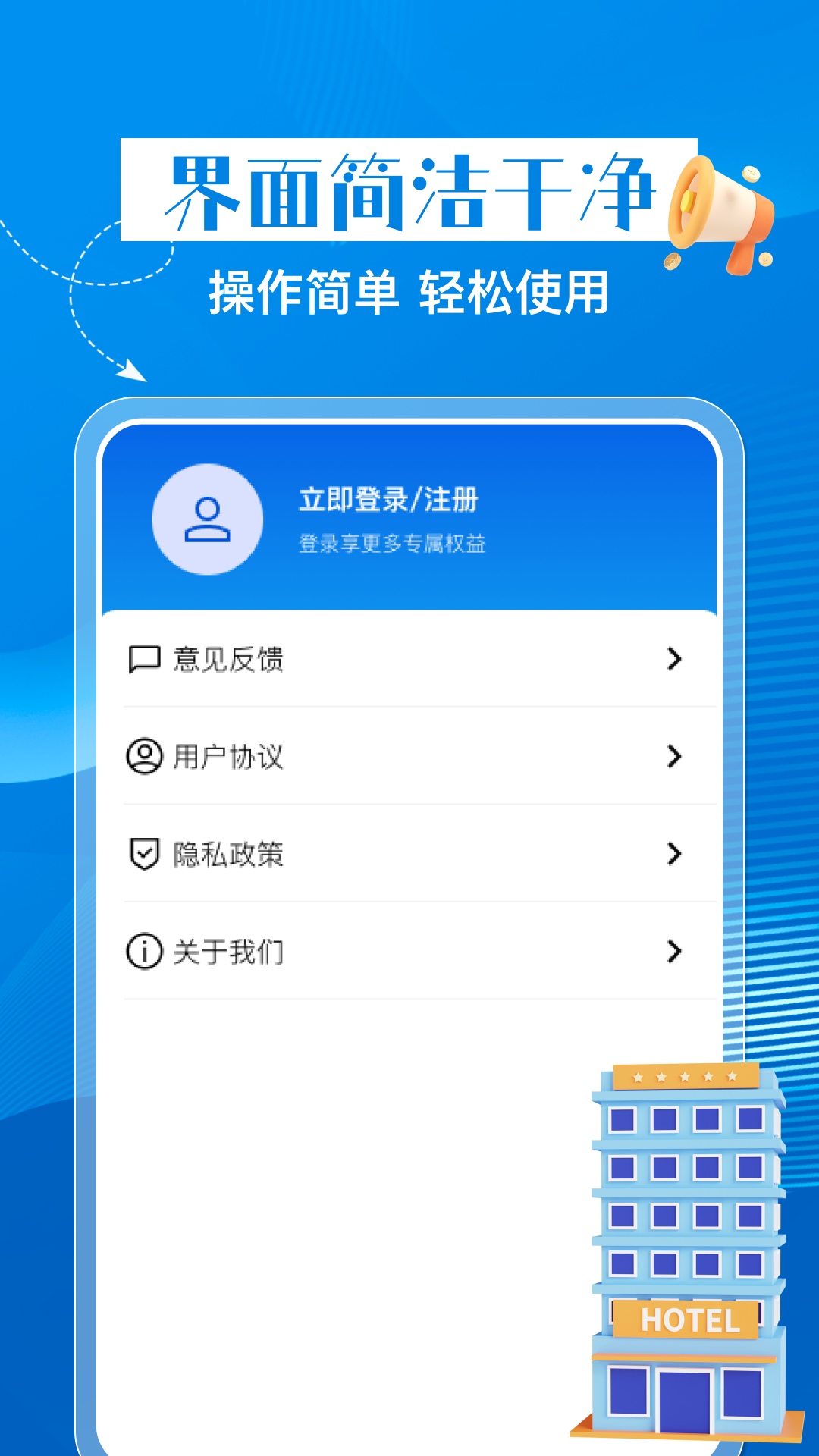Select the 意见反馈 menu row

[x=409, y=659]
